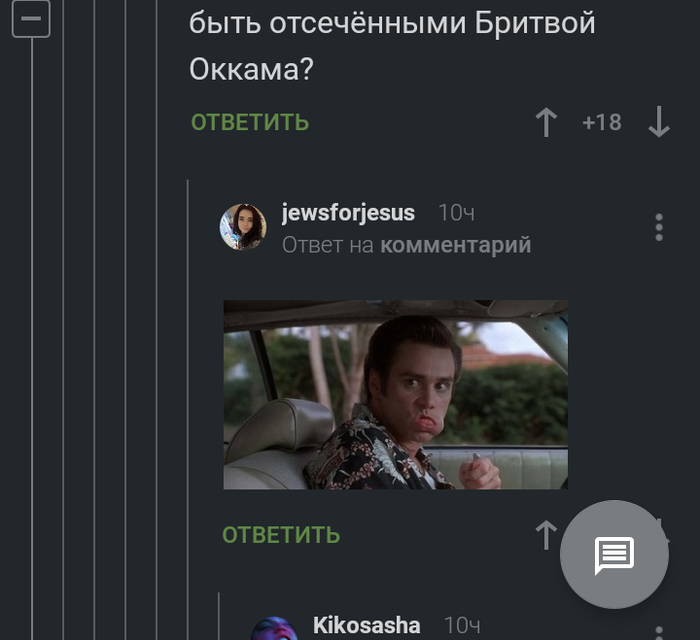
Task: Upvote jewsforjesus's comment
Action: pos(546,535)
